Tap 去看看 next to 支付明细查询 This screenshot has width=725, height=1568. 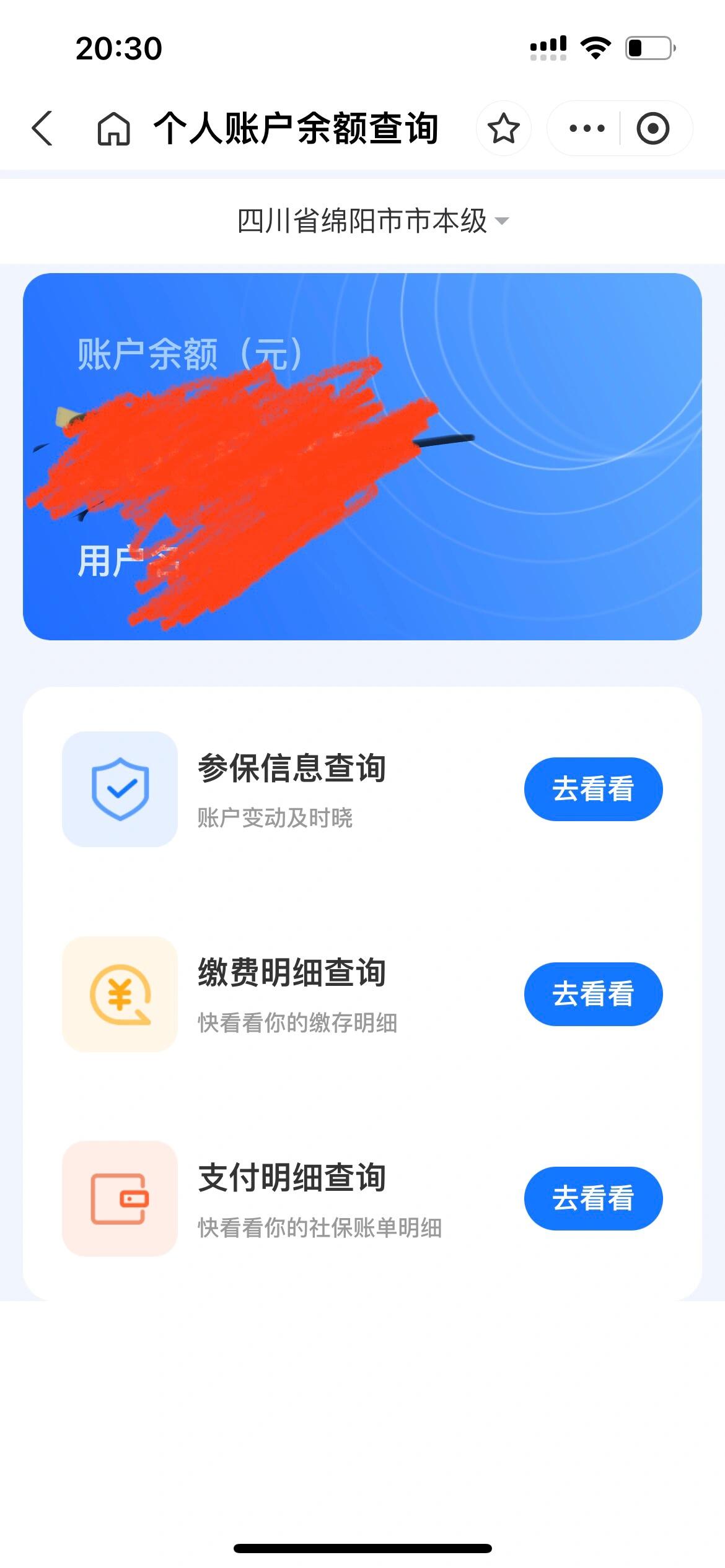593,1198
